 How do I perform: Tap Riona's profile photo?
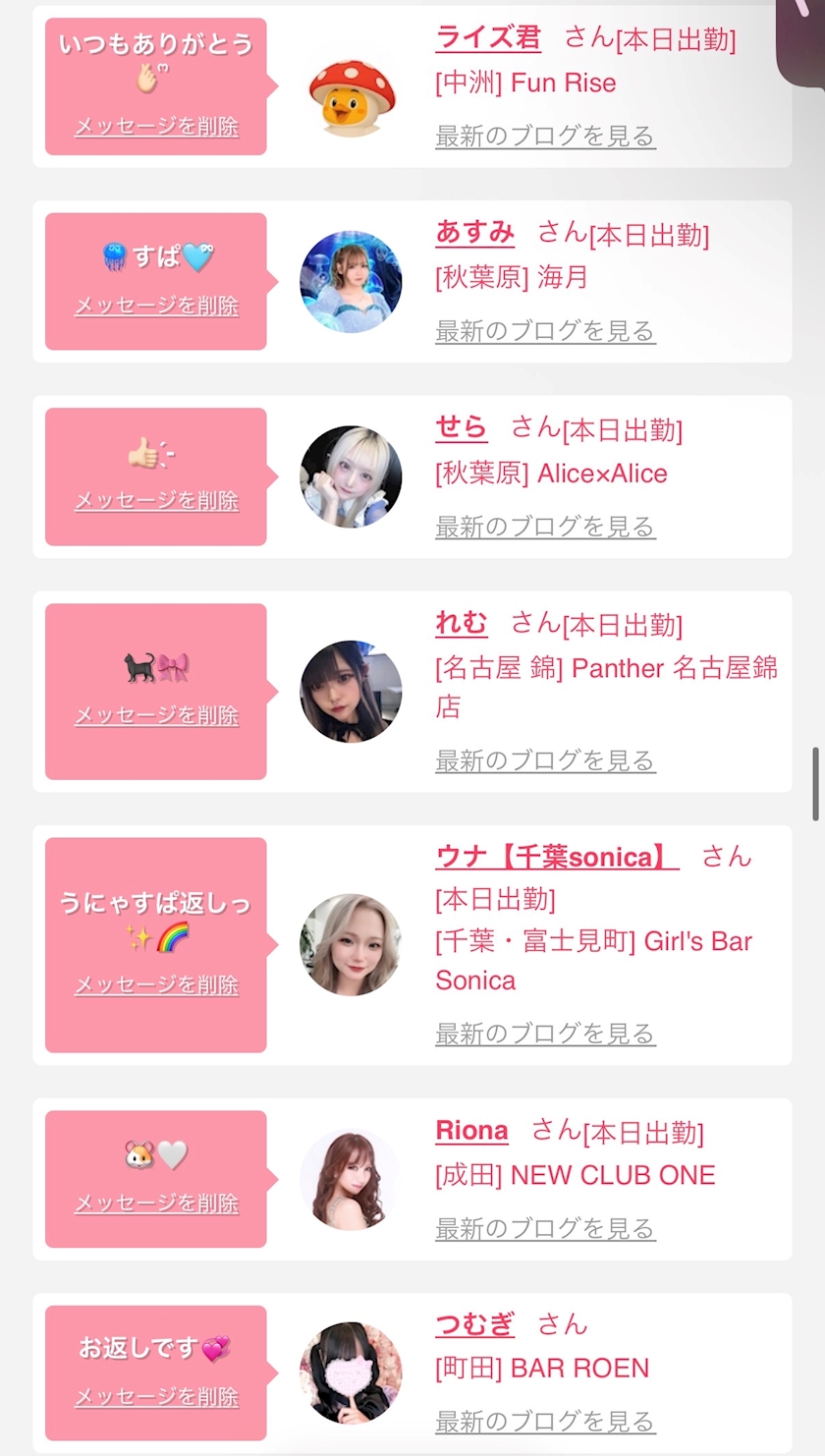tap(351, 1179)
